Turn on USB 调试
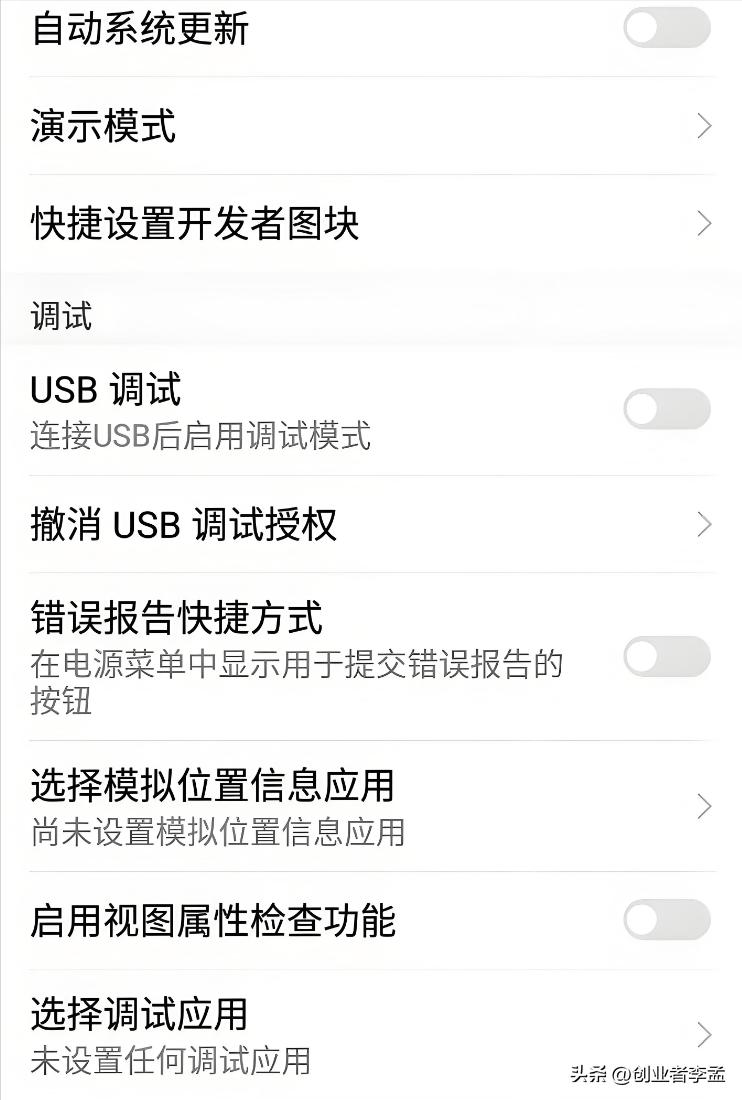Viewport: 742px width, 1100px height. [666, 409]
